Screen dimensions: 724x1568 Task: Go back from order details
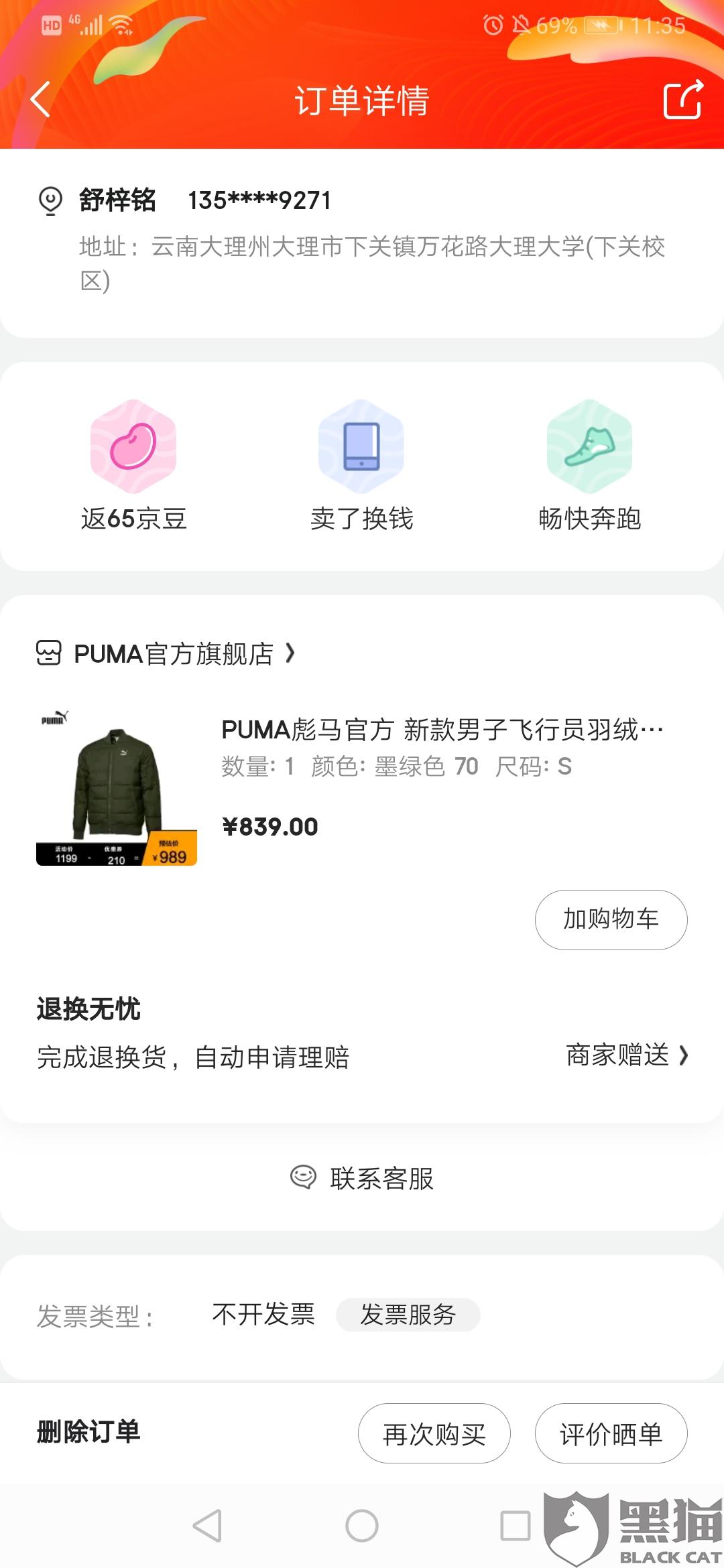click(42, 100)
